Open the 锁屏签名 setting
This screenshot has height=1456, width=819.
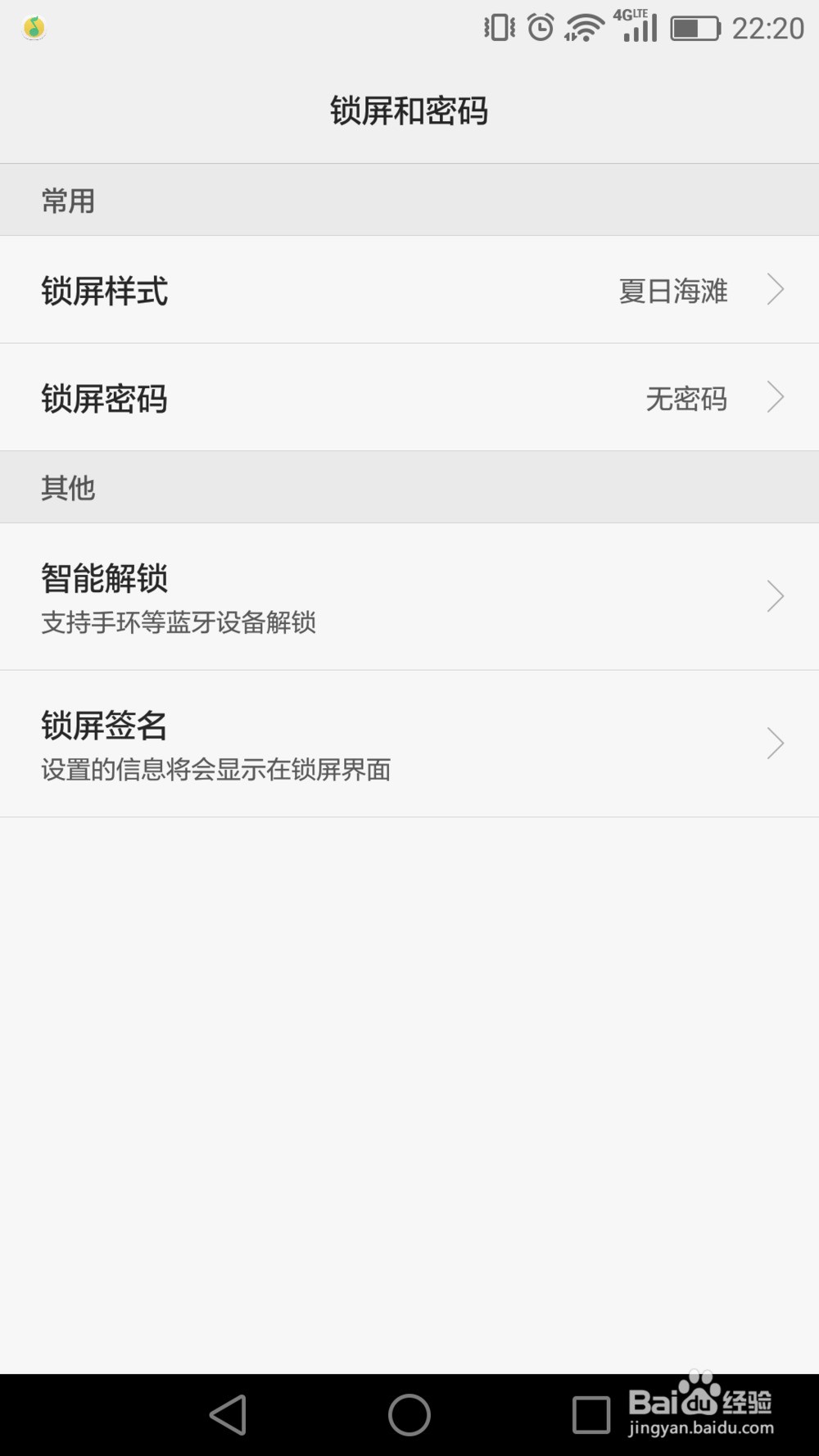[409, 744]
